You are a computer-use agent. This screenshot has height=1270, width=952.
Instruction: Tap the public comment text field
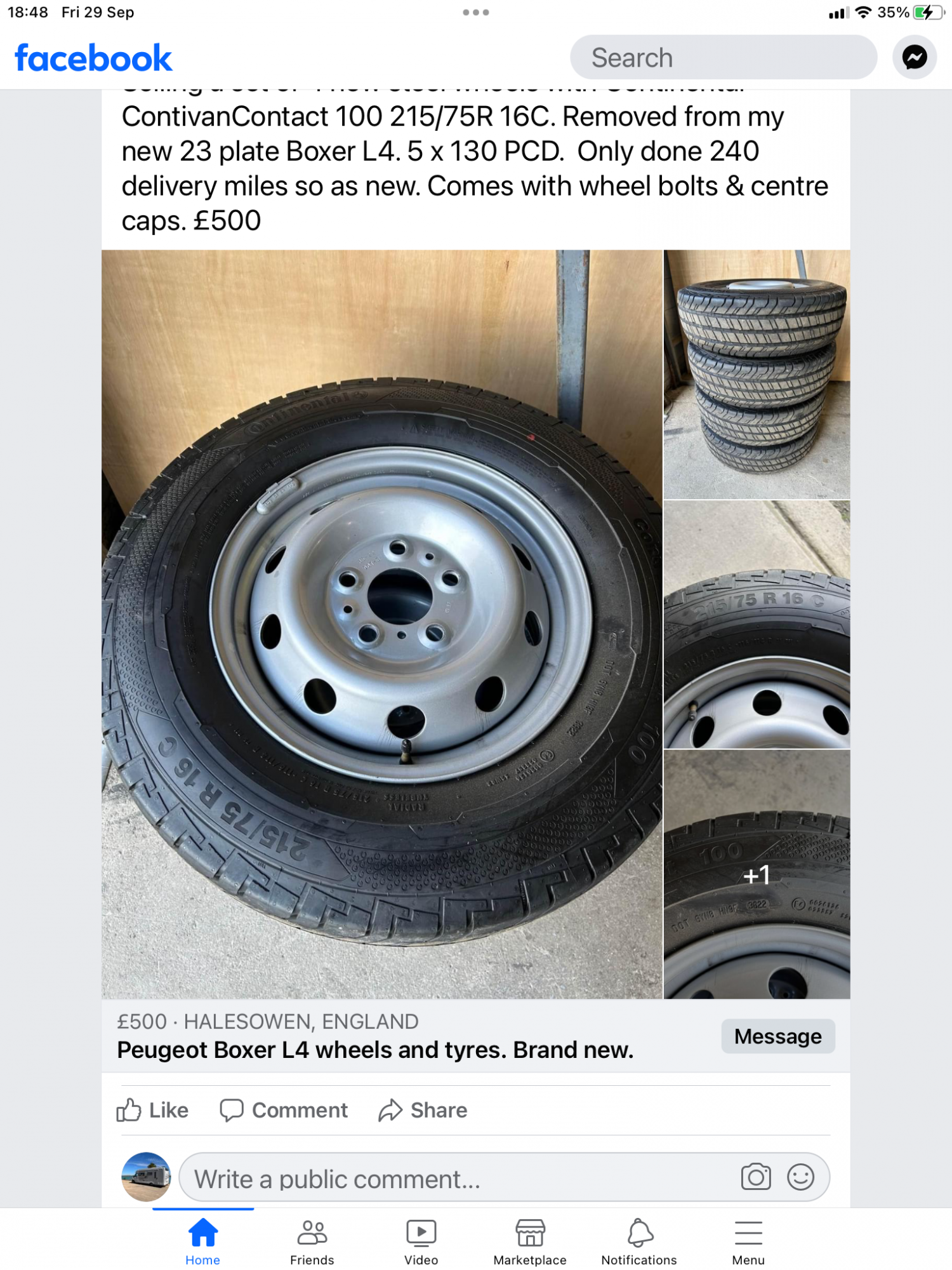point(457,1179)
